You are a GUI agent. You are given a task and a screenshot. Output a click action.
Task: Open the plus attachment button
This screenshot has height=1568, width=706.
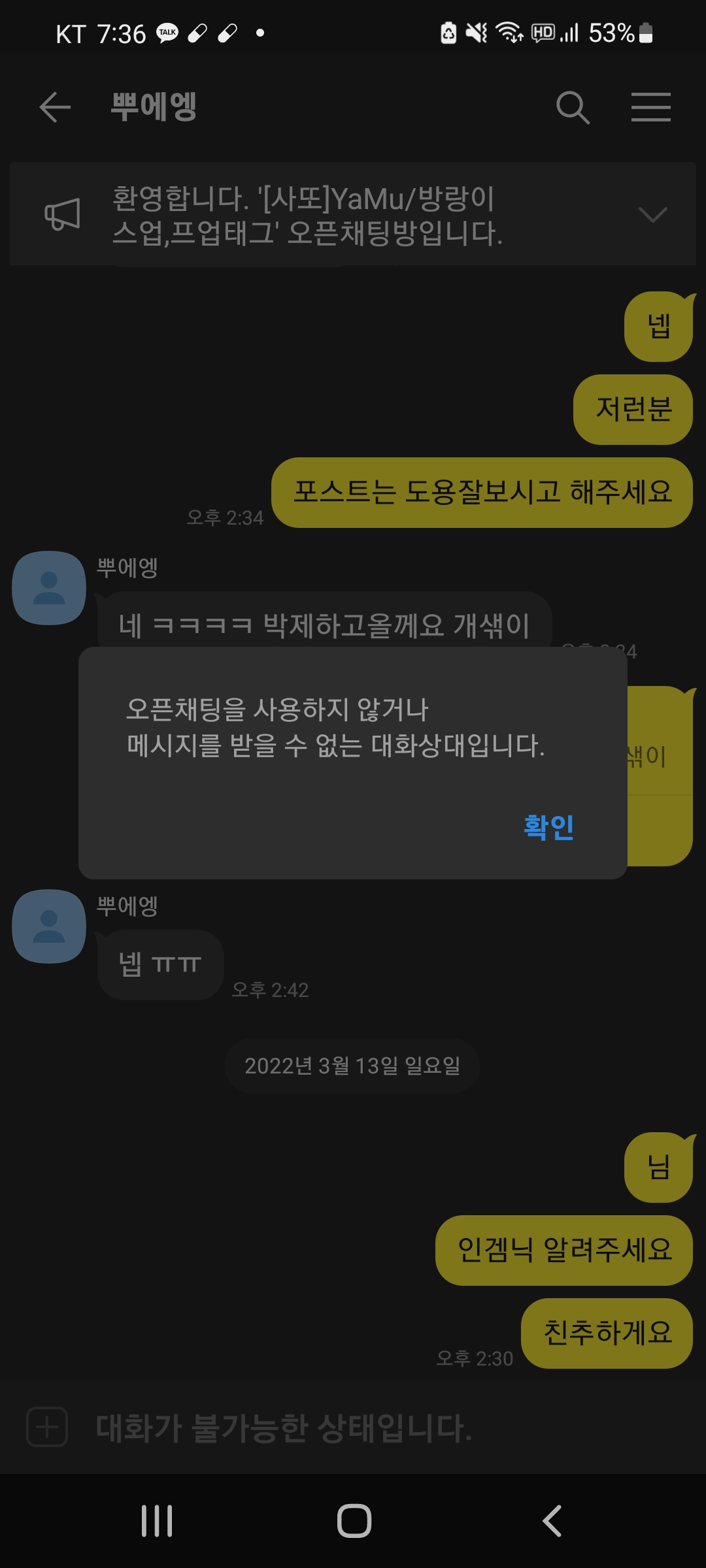(47, 1427)
